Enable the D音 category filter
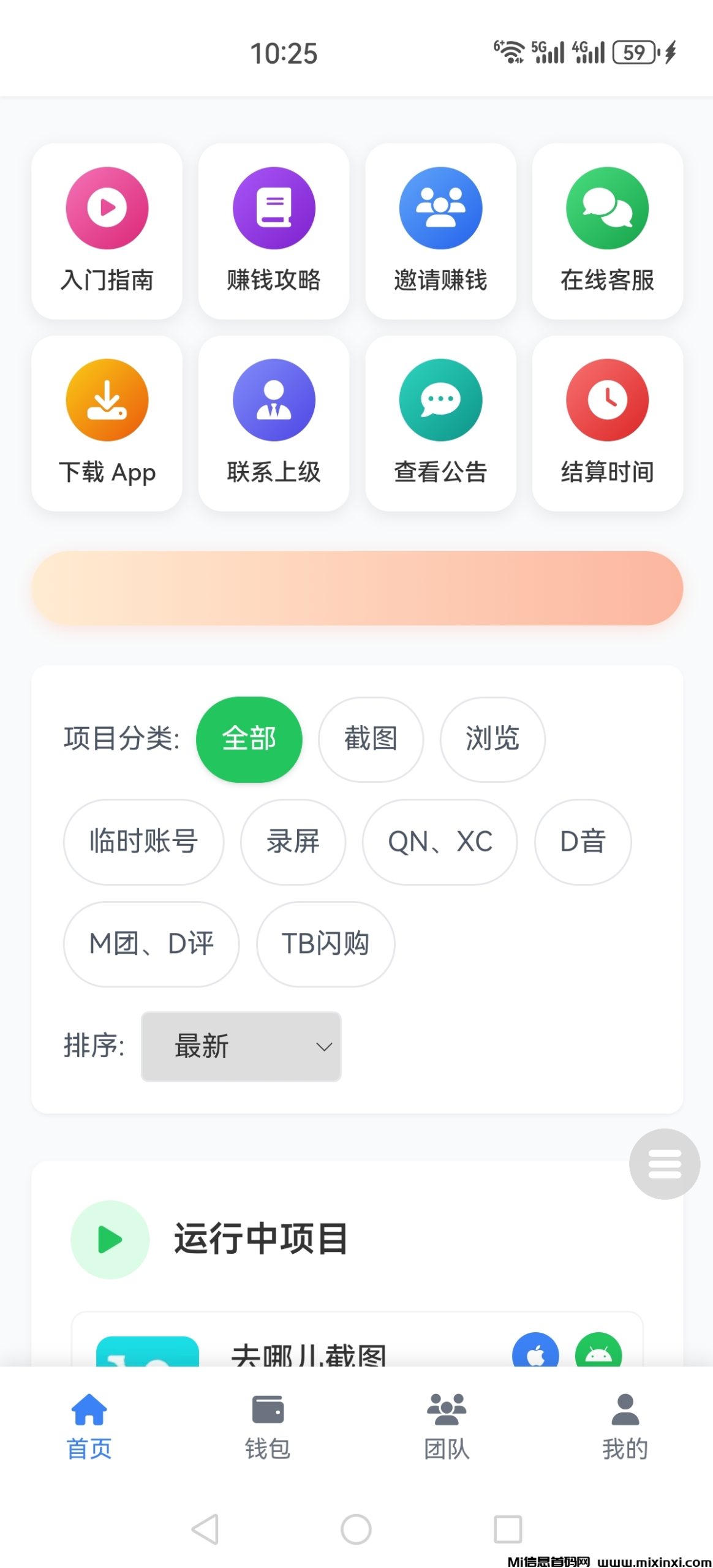Screen dimensions: 713x1568 [582, 842]
